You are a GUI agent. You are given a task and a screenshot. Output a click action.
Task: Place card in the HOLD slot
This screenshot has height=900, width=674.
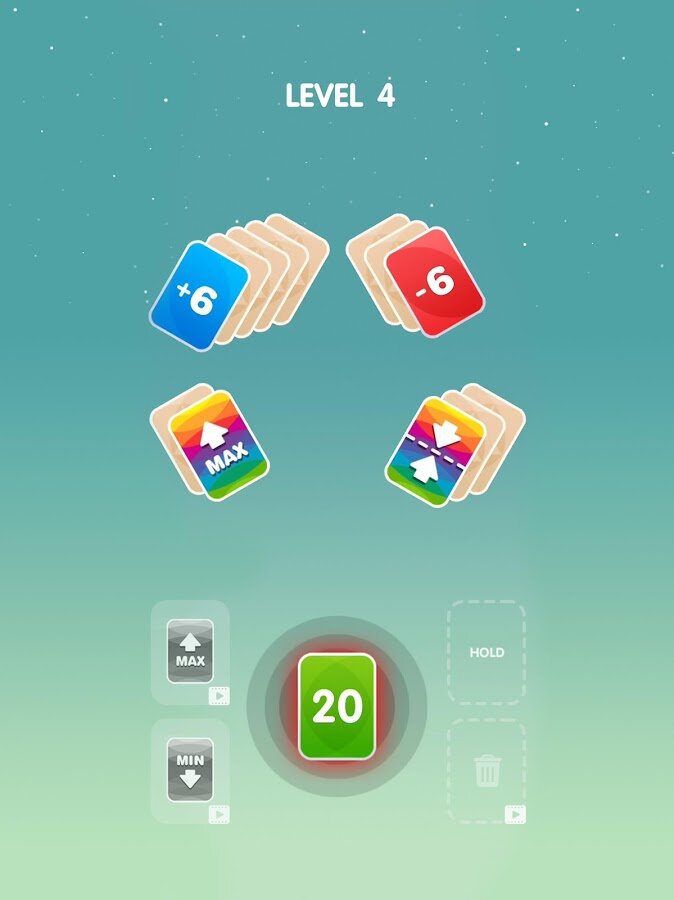point(486,652)
